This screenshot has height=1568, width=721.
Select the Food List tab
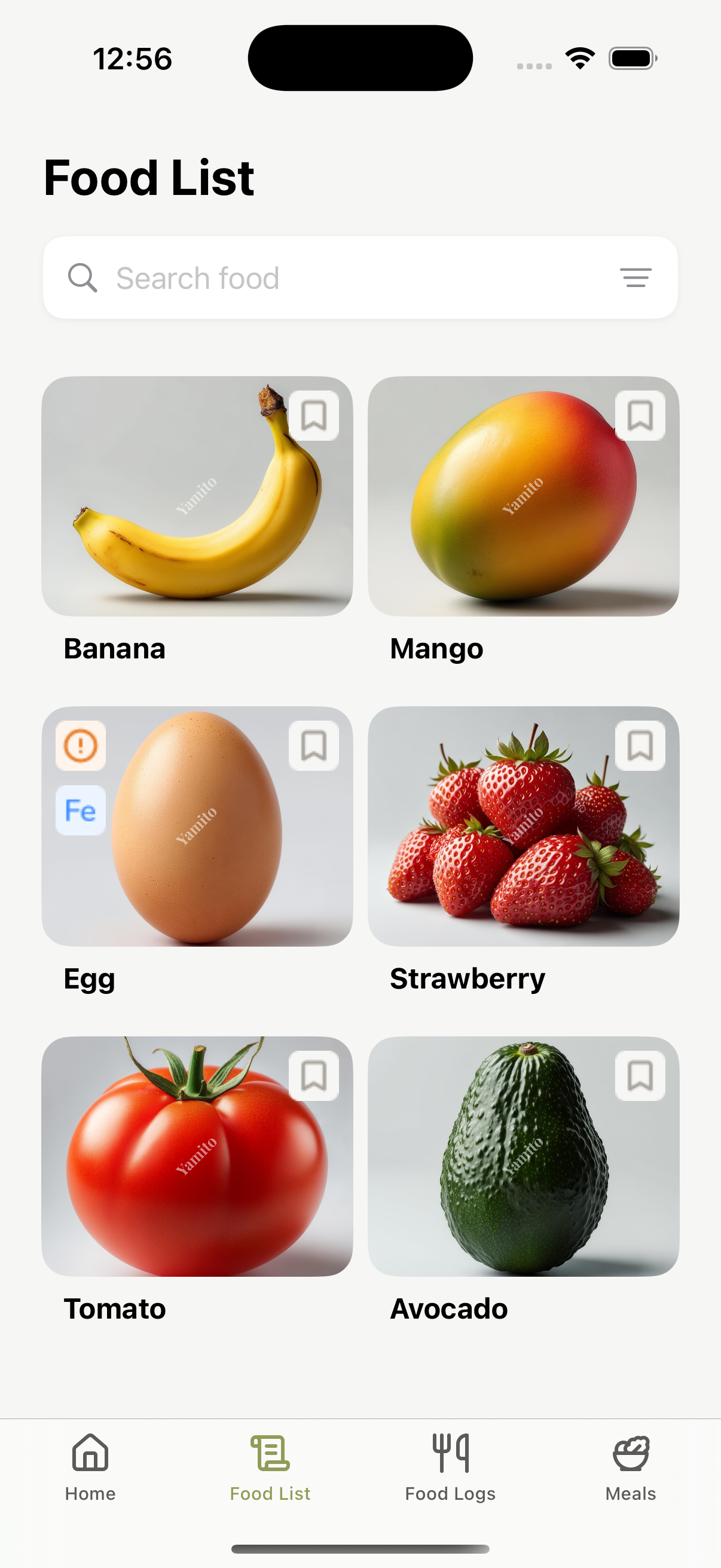(x=270, y=1468)
